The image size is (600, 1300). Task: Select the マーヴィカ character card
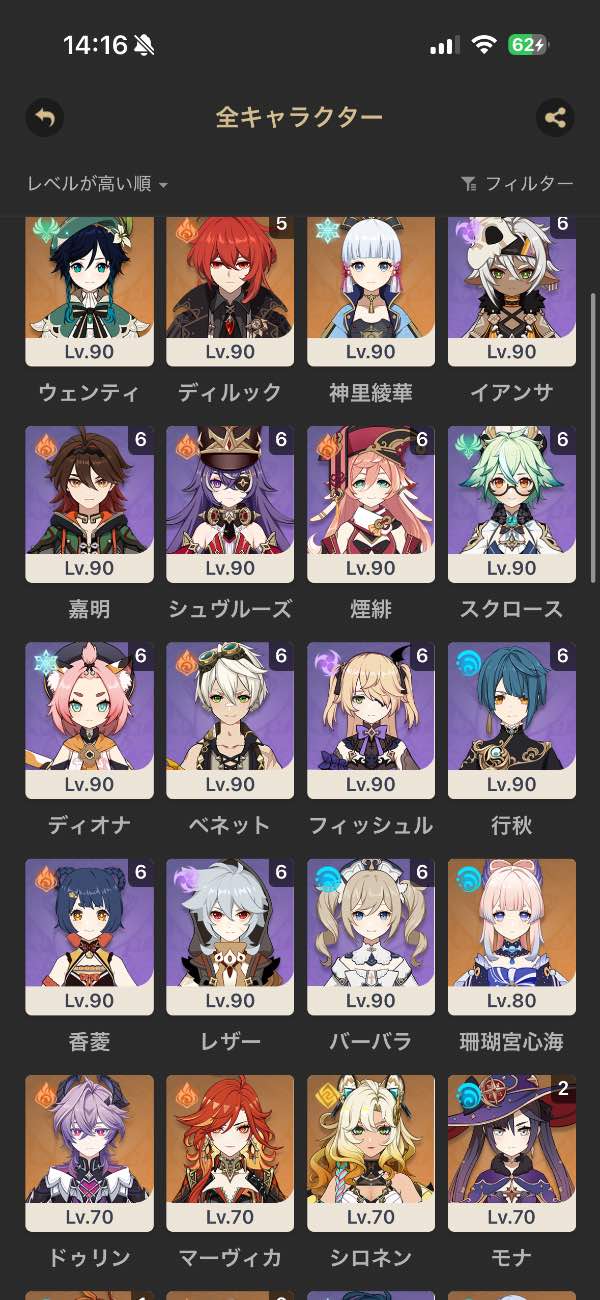[230, 1153]
